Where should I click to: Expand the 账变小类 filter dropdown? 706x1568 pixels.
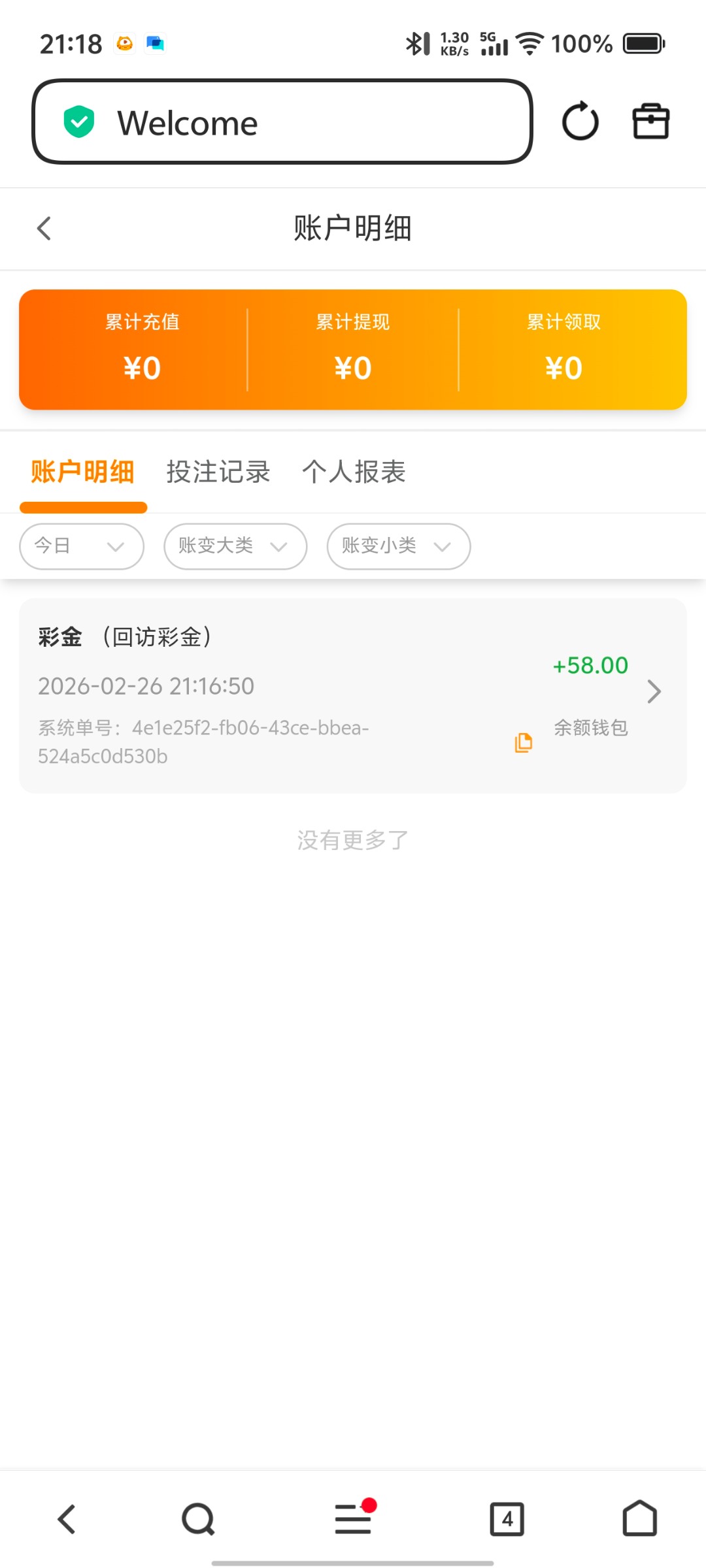tap(399, 546)
